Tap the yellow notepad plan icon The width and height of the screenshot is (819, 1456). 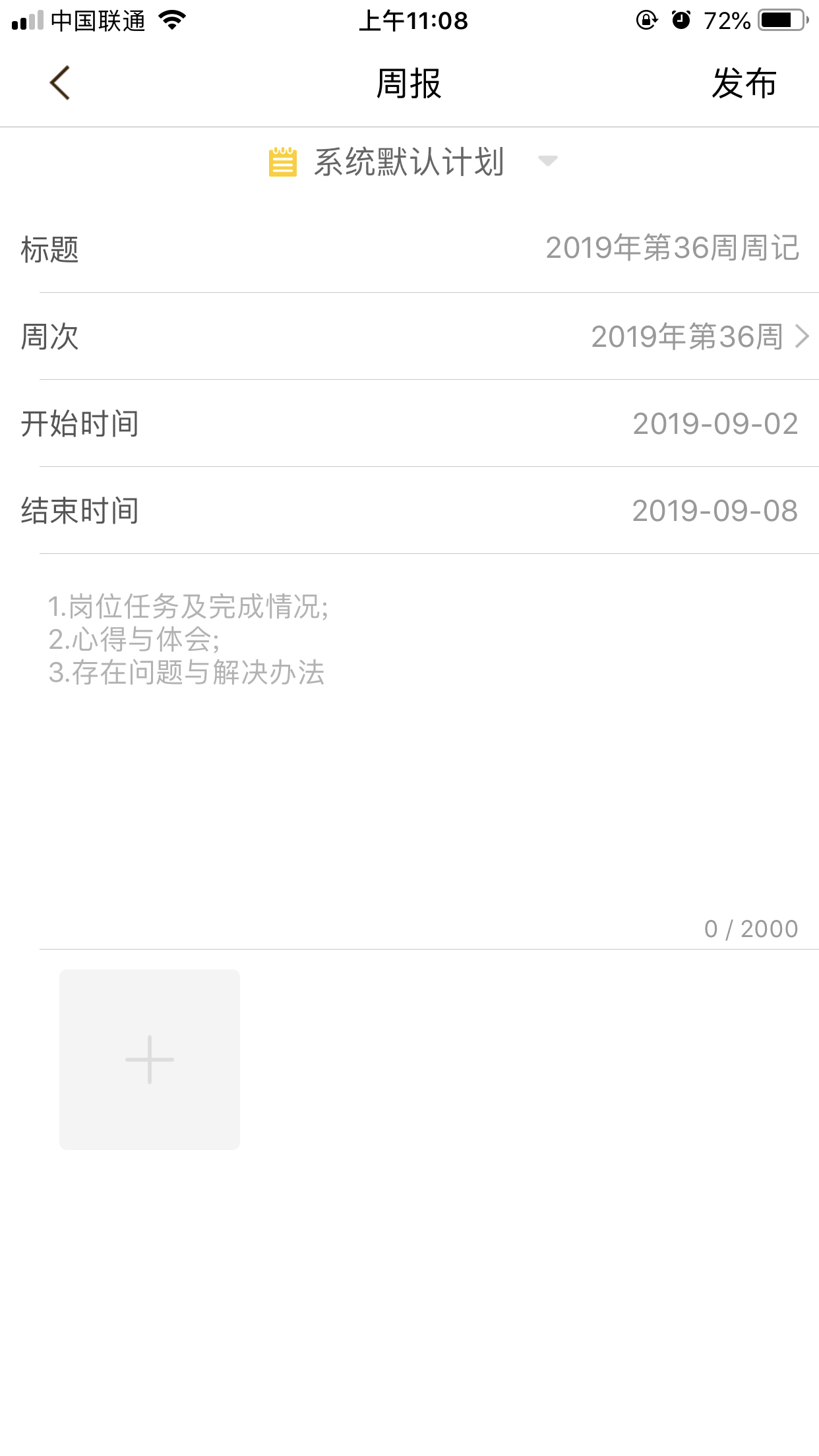coord(282,162)
